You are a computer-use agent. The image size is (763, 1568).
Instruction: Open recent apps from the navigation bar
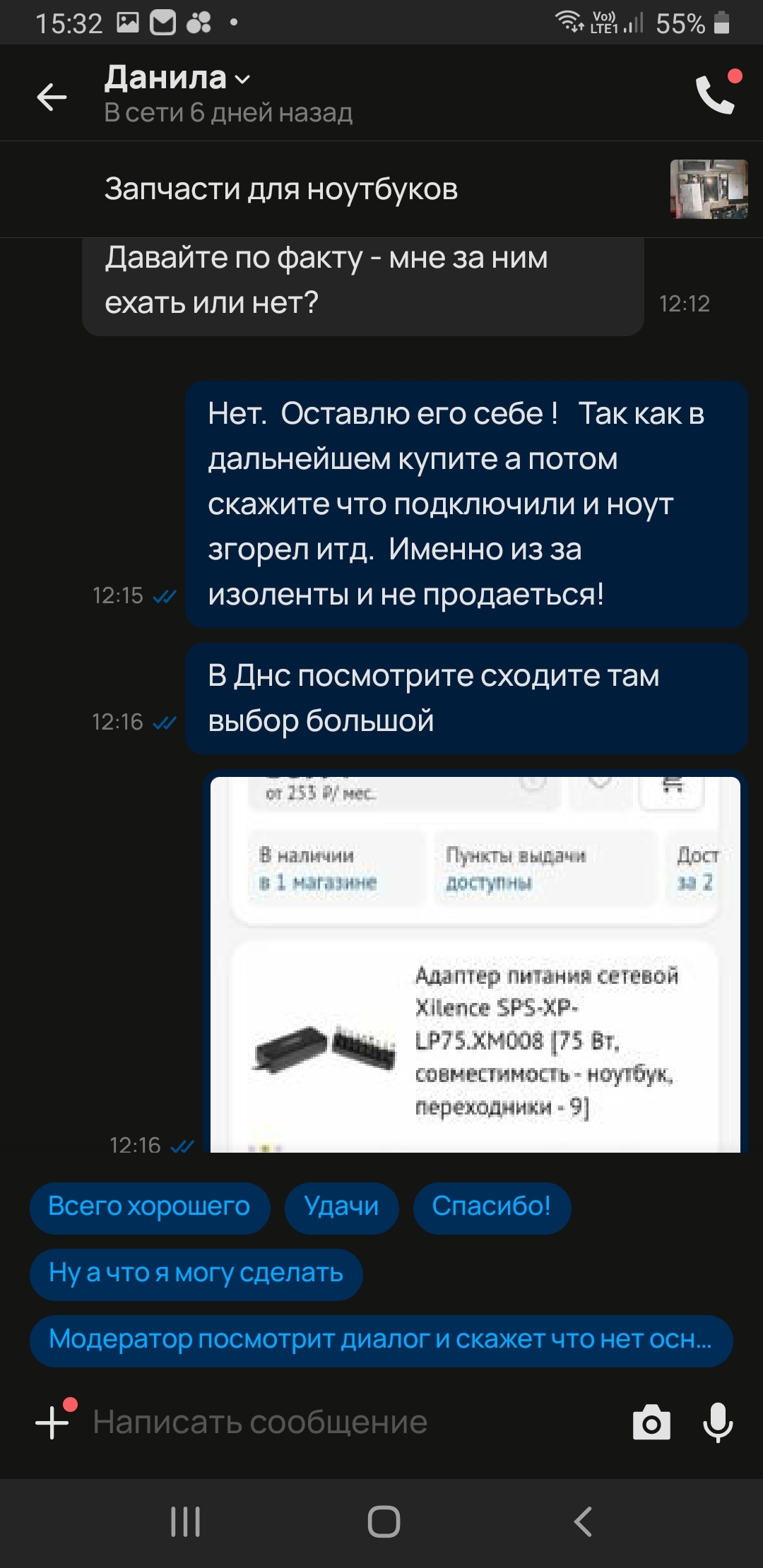pos(185,1521)
